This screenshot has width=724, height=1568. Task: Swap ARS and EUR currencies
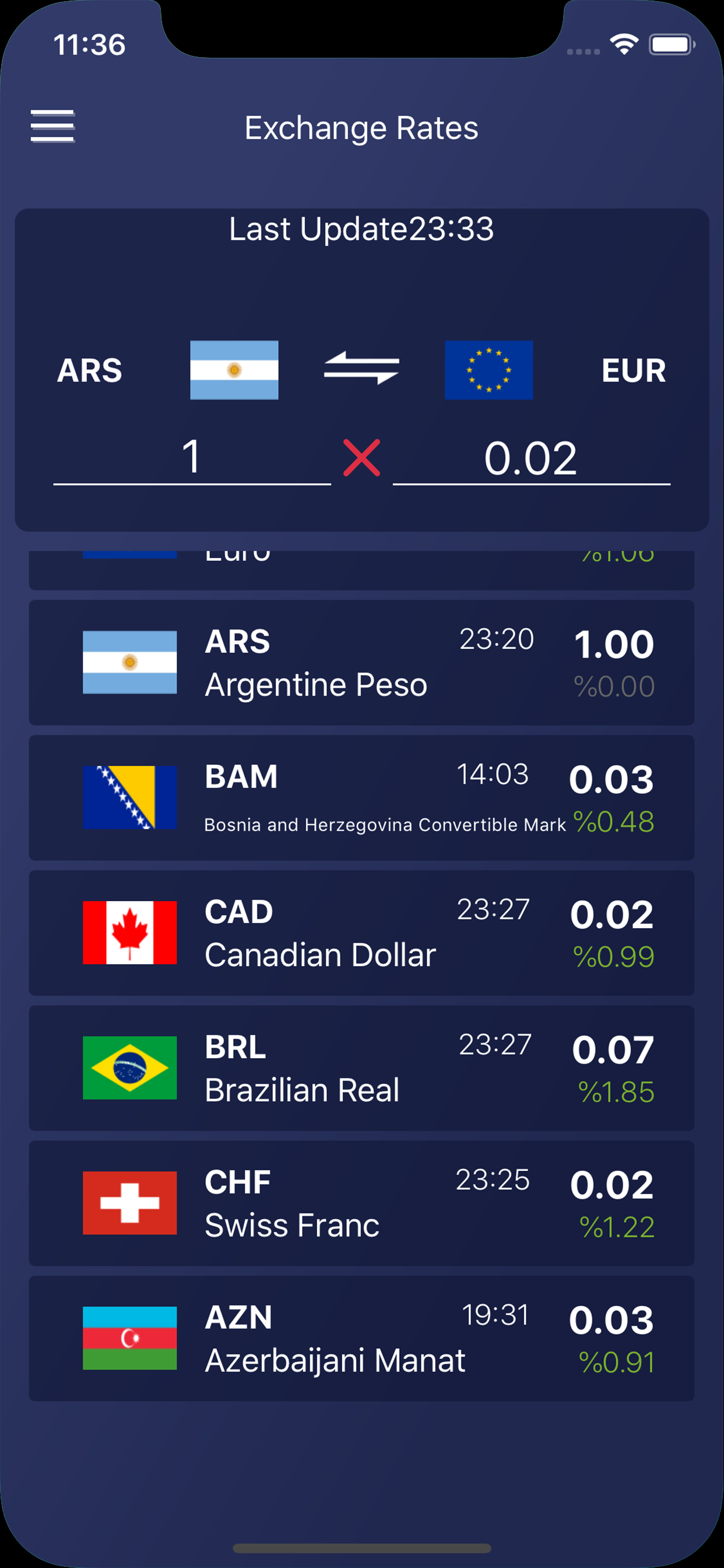tap(361, 368)
